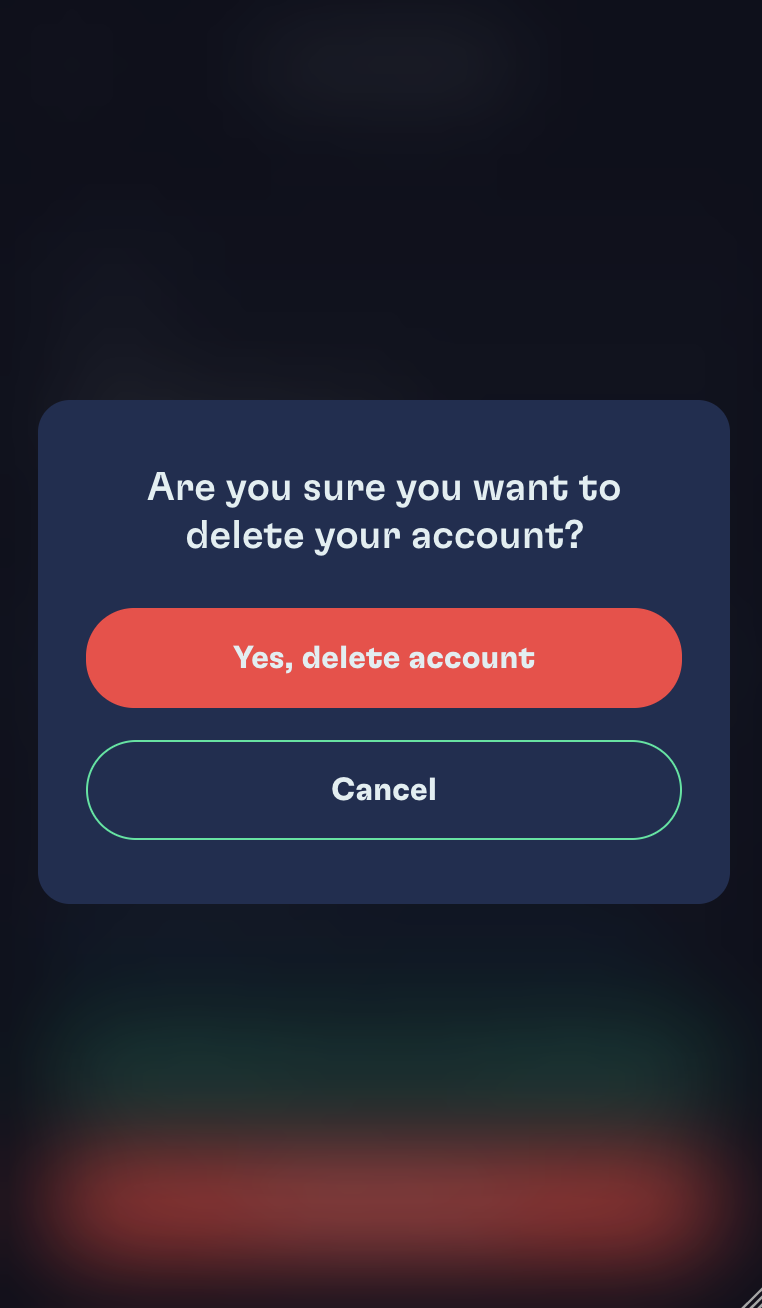The width and height of the screenshot is (762, 1308).
Task: Tap Cancel to keep the account
Action: (x=384, y=790)
